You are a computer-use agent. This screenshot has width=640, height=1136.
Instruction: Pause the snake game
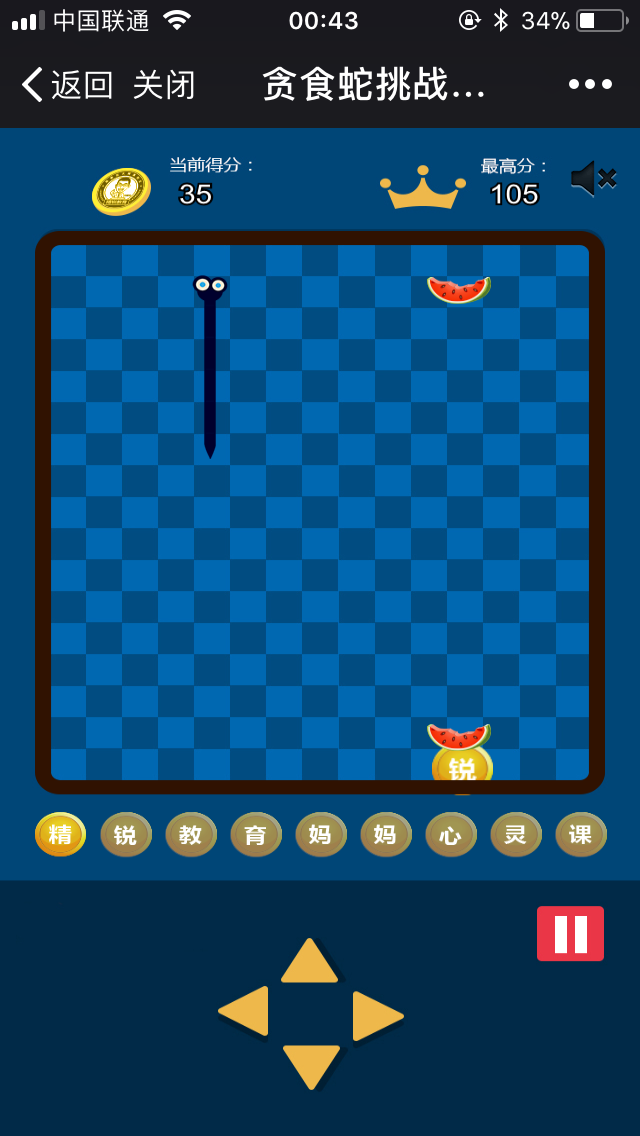(x=570, y=933)
